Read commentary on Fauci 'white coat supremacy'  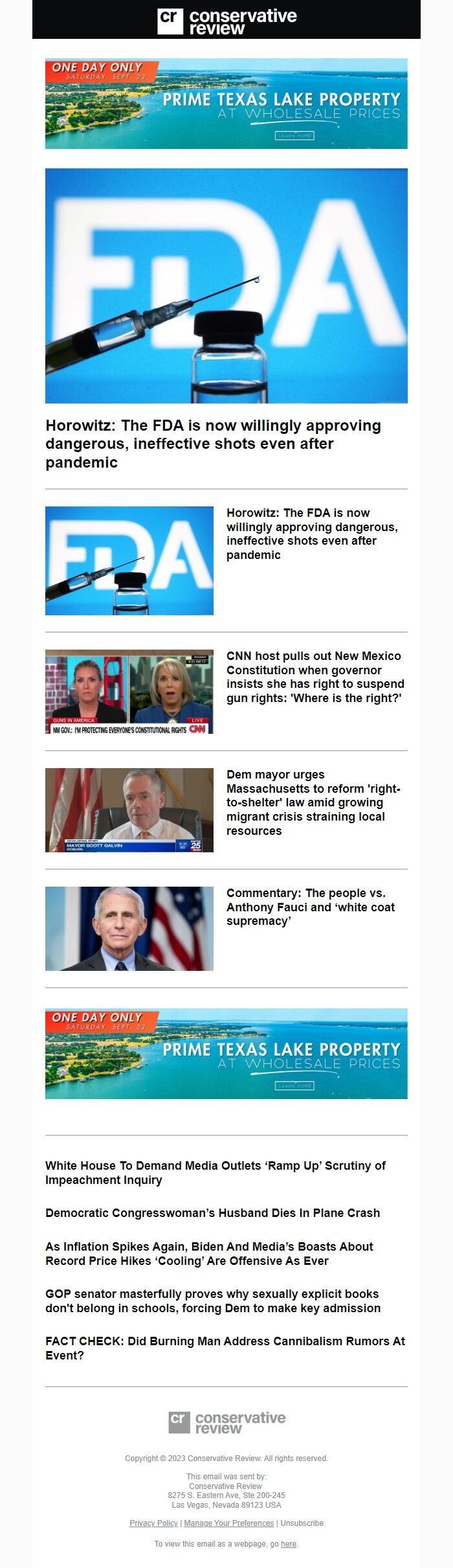click(x=311, y=907)
